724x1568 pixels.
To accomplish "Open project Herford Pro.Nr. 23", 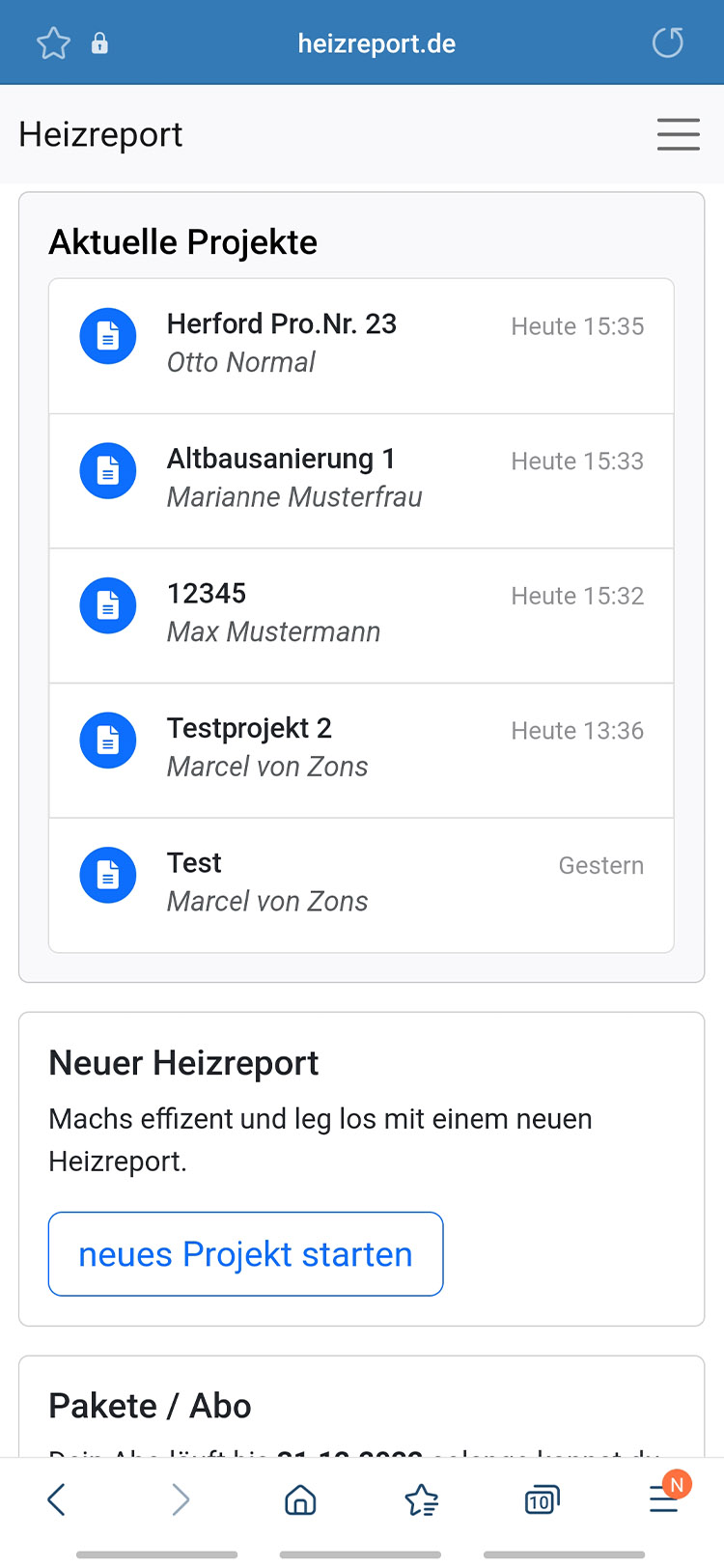I will click(x=361, y=346).
